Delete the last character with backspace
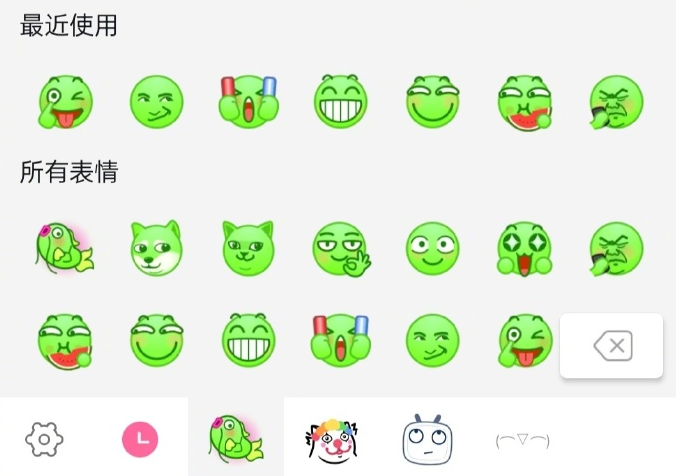The image size is (676, 476). [612, 346]
